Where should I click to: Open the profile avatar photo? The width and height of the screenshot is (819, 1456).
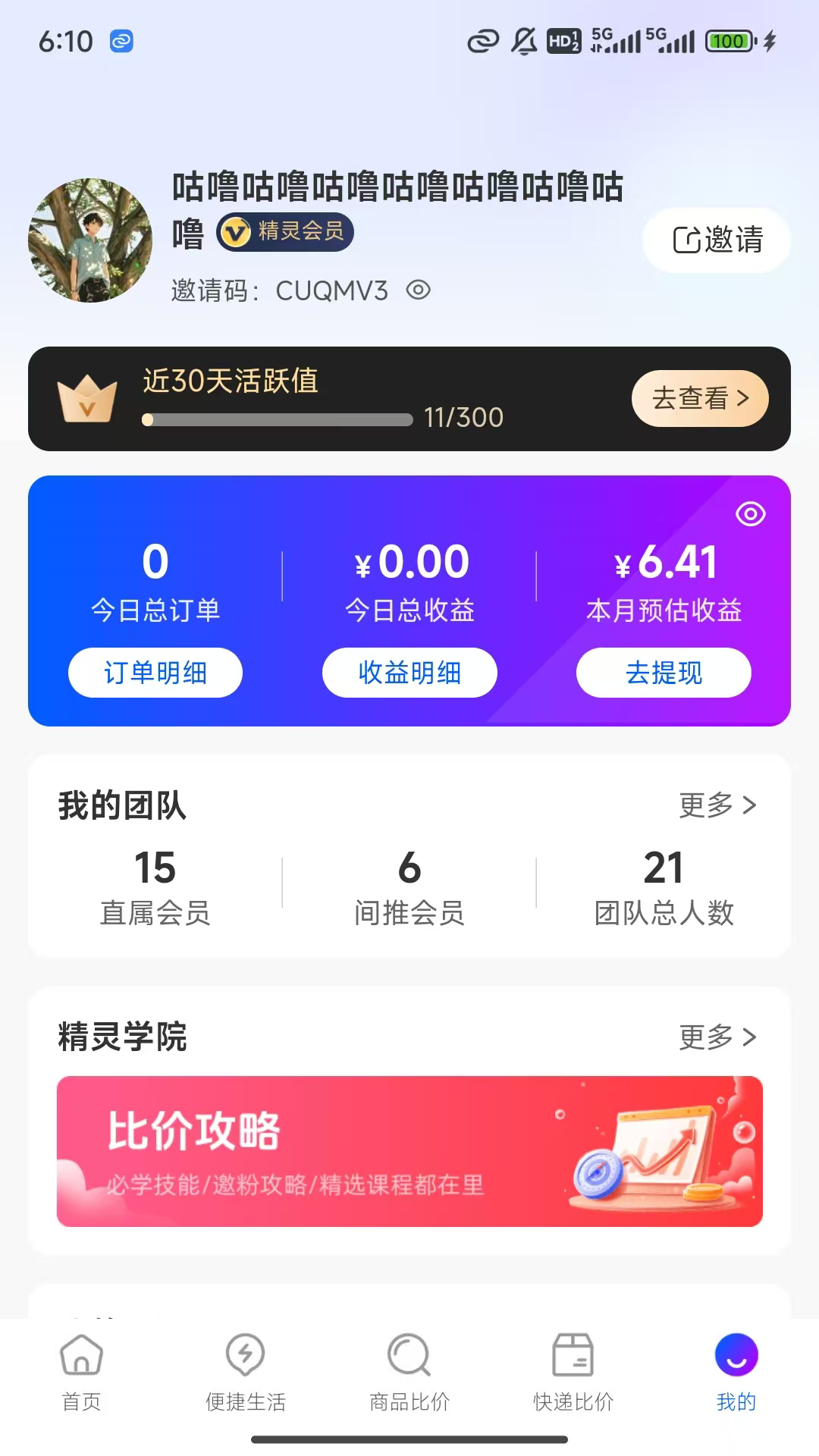click(x=90, y=240)
